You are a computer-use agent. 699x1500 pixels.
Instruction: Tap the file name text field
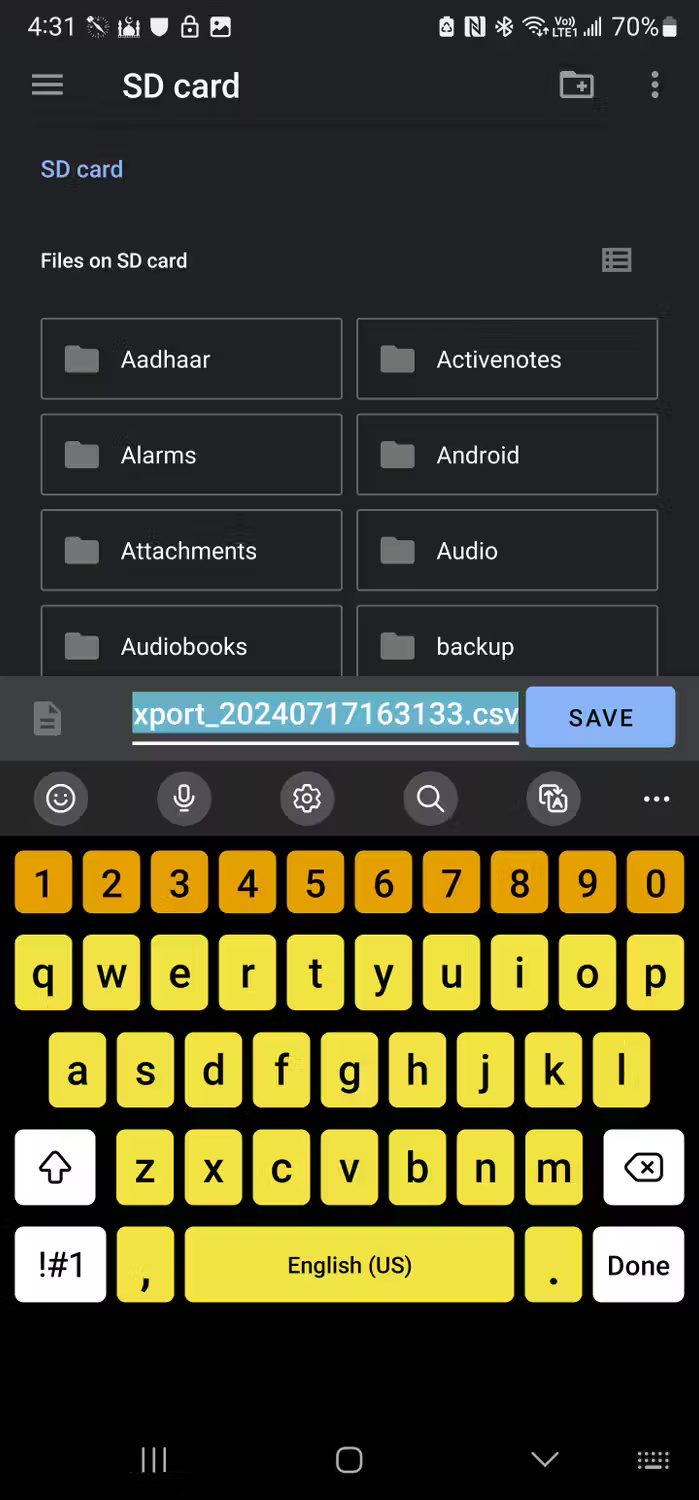pos(325,716)
